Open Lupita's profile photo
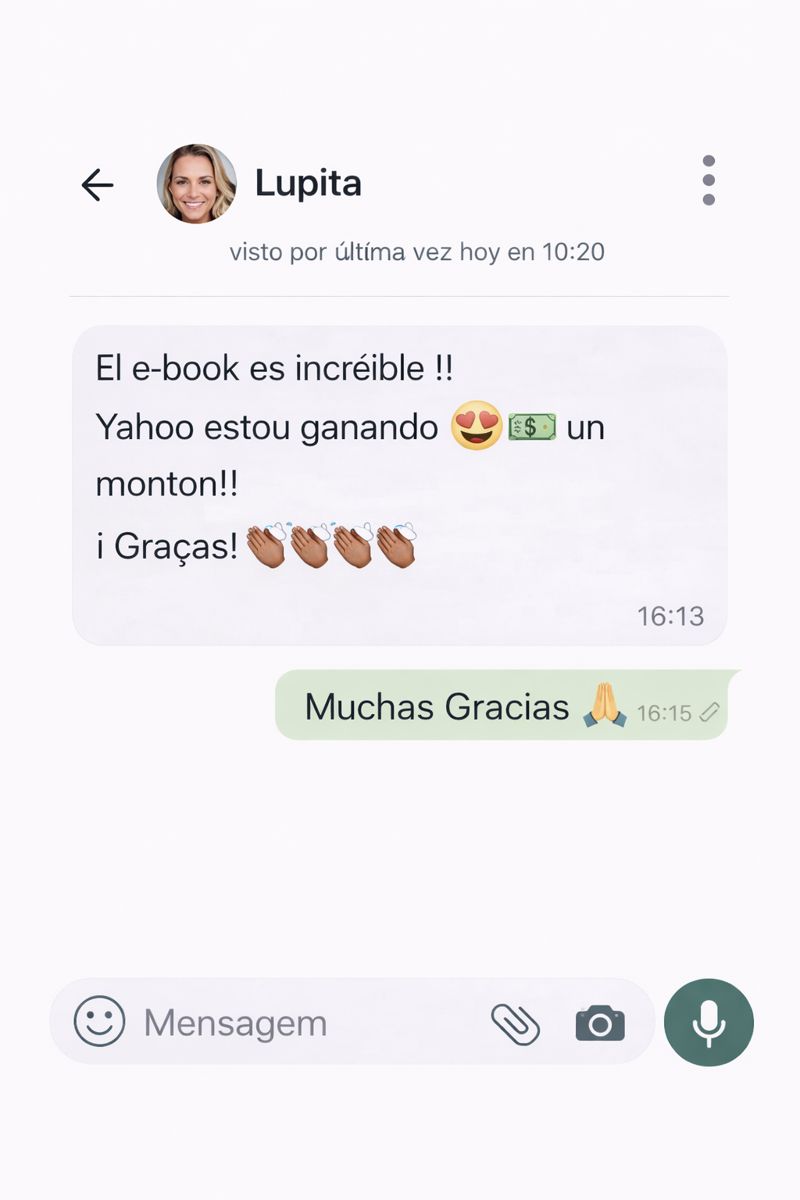 point(197,184)
